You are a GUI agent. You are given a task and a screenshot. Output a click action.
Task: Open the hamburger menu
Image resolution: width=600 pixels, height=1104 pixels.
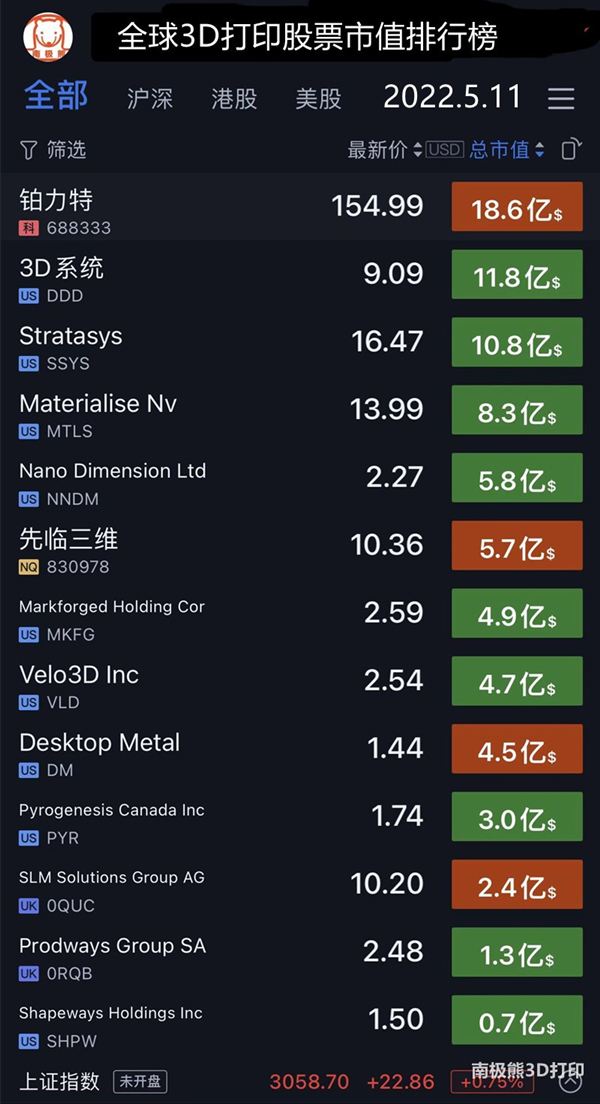(x=561, y=98)
